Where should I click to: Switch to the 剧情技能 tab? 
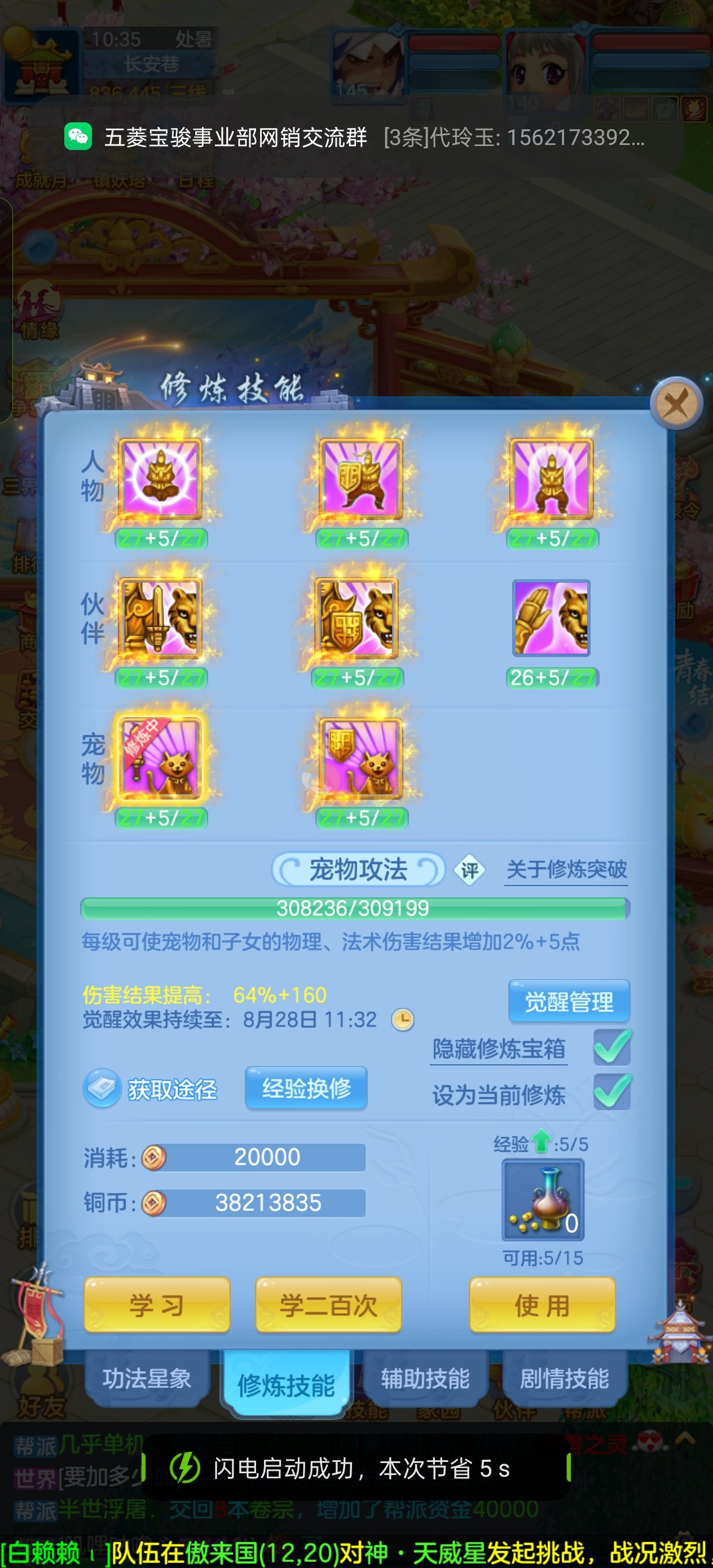point(564,1378)
